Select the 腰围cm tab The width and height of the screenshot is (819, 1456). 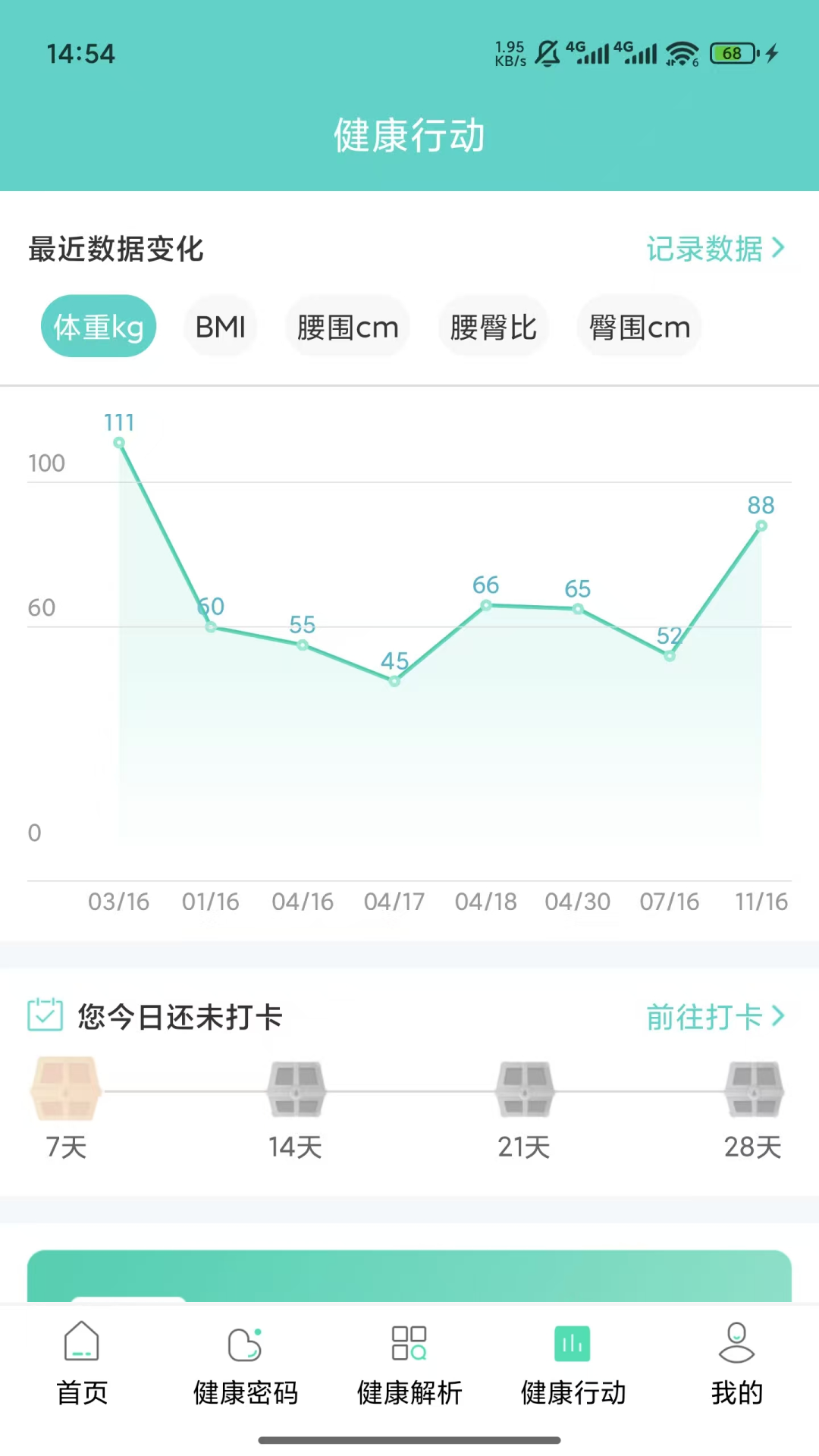(347, 326)
